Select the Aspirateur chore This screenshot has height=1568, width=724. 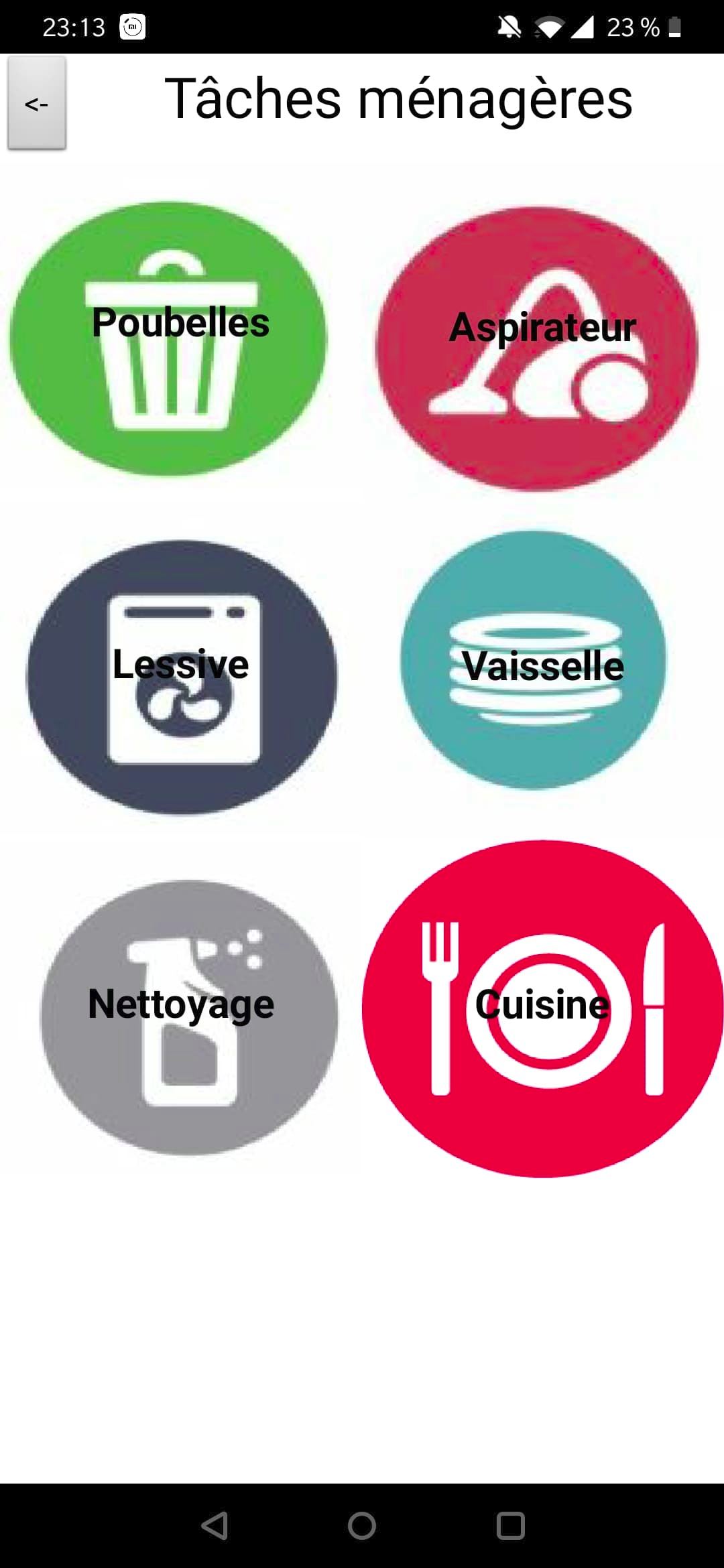(x=537, y=348)
